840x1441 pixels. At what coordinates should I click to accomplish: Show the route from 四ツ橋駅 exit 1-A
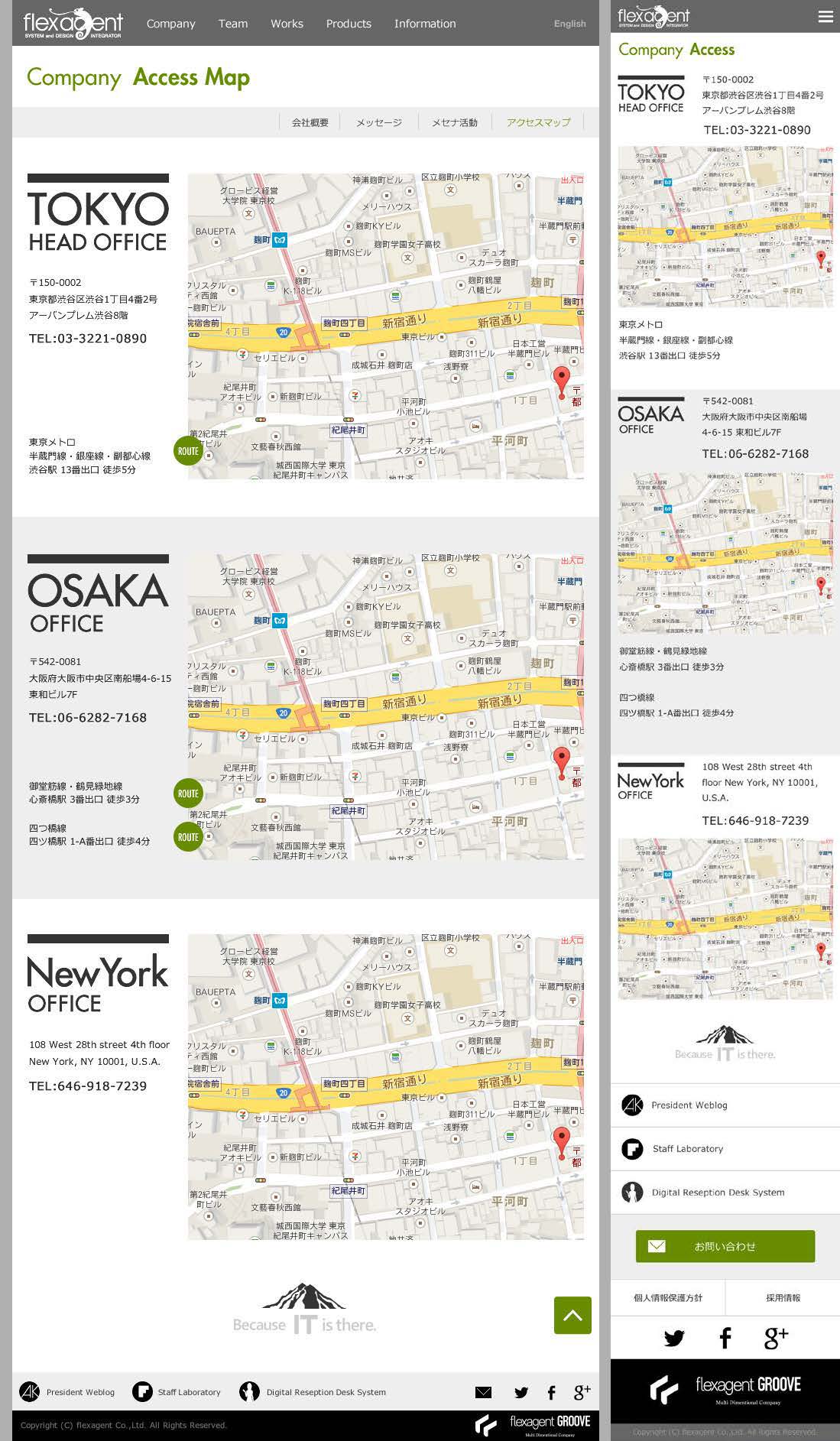click(x=188, y=837)
